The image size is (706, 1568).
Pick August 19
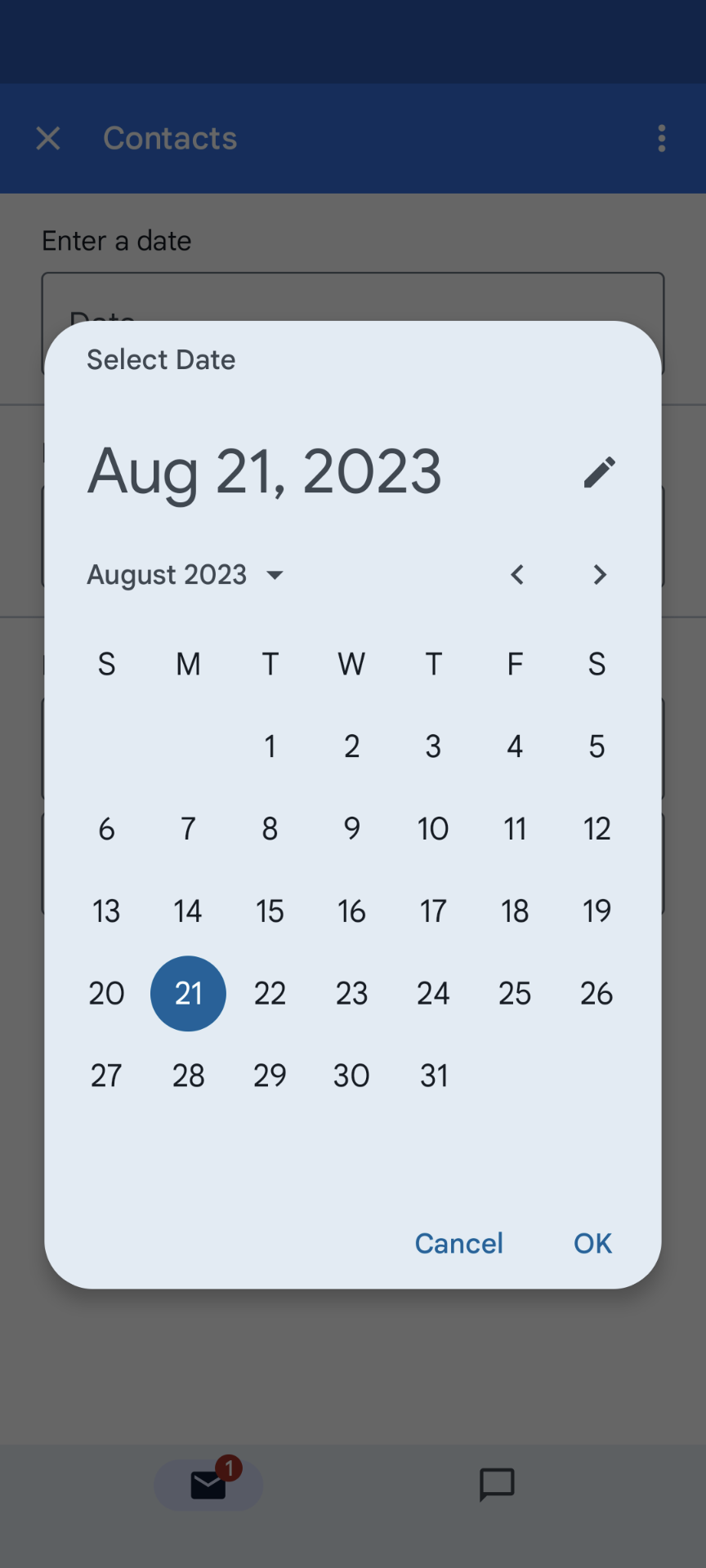point(597,911)
